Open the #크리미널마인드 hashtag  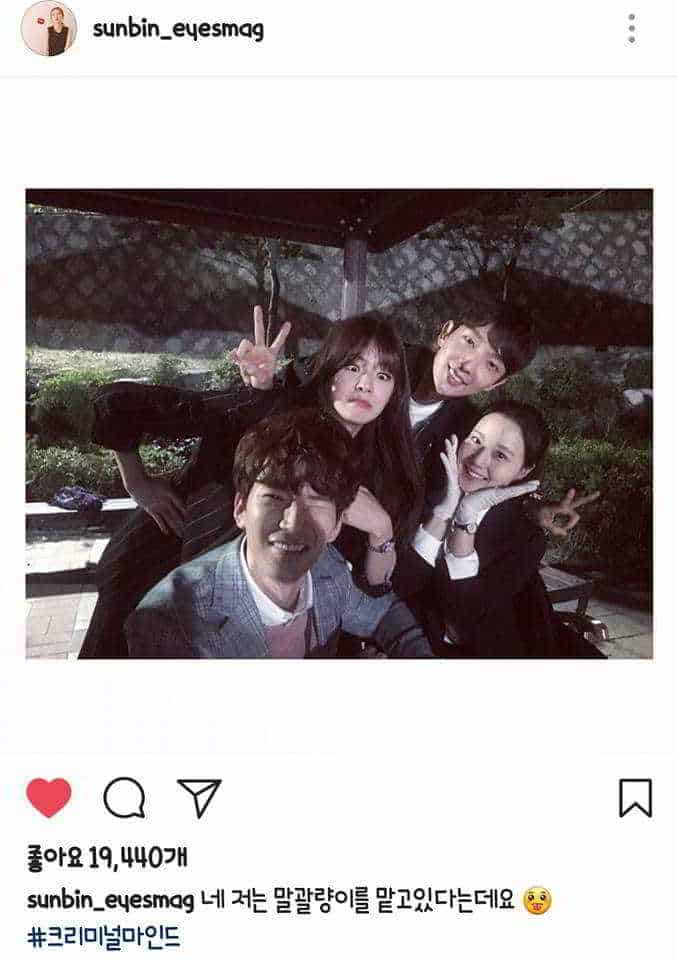[x=104, y=938]
